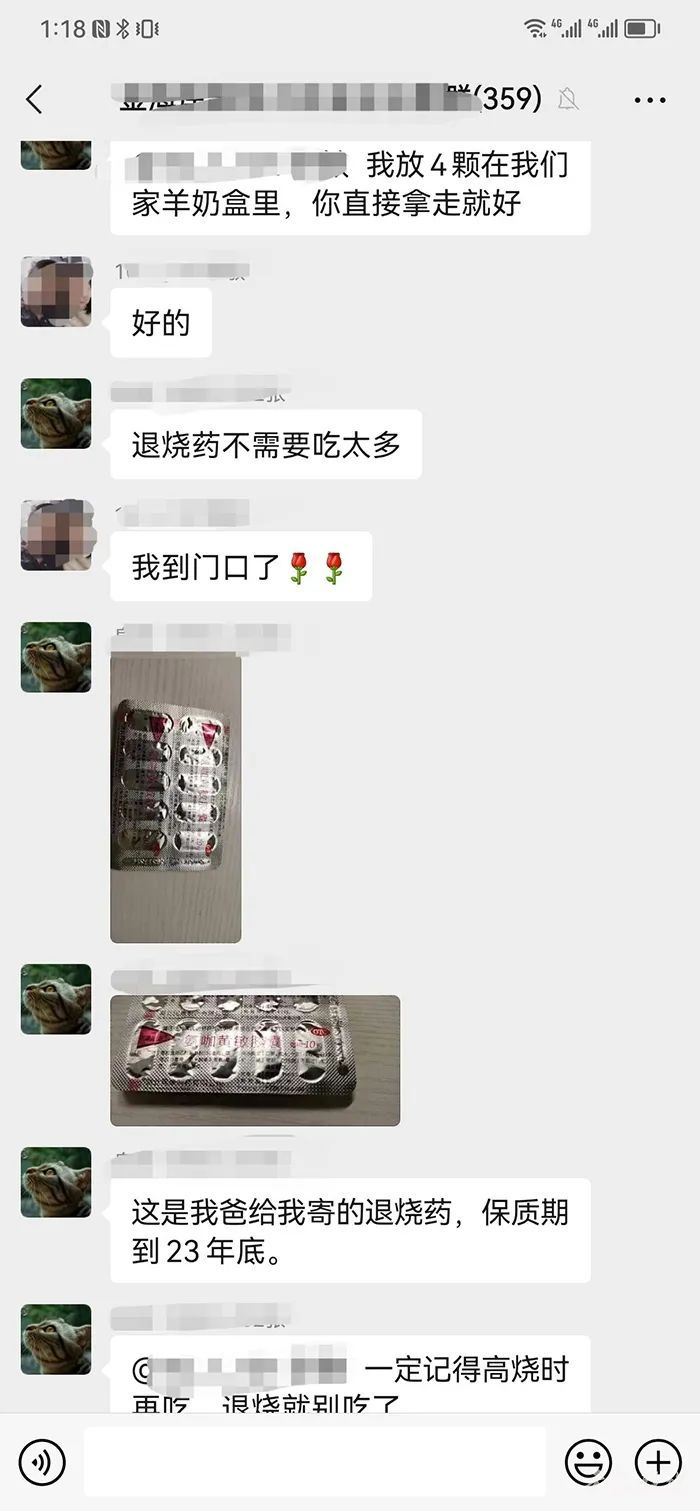Open the cat avatar beside 退烧药不需要吃太多
The width and height of the screenshot is (700, 1511).
click(x=56, y=413)
